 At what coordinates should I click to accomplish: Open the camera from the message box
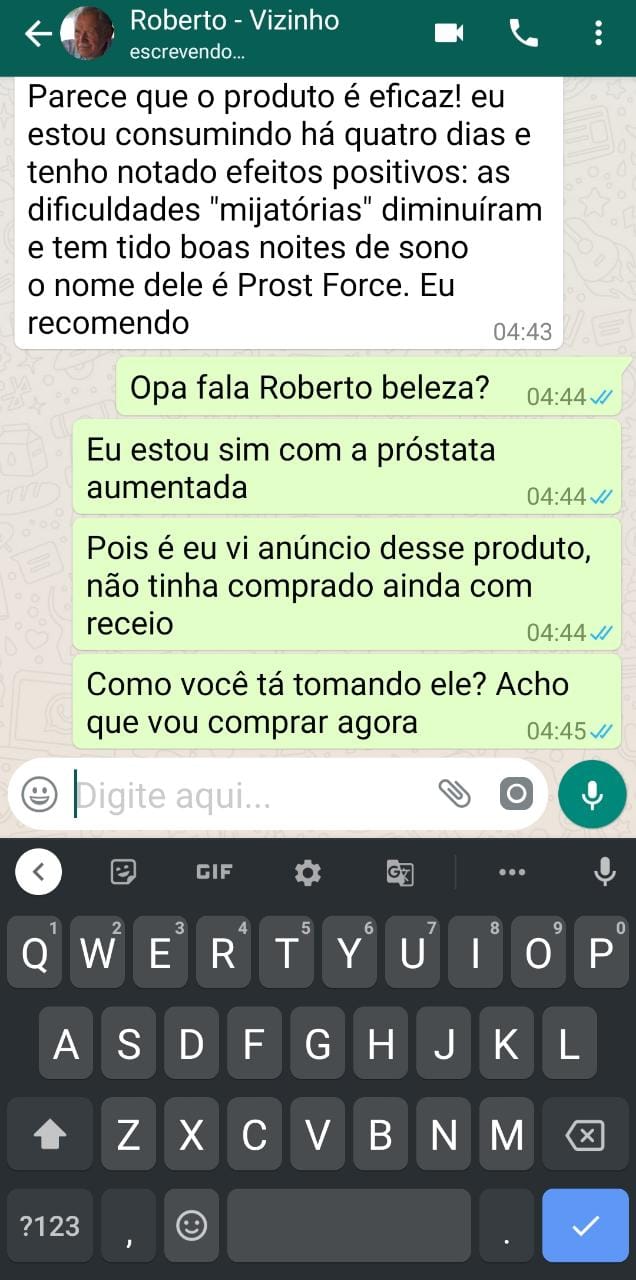click(516, 794)
